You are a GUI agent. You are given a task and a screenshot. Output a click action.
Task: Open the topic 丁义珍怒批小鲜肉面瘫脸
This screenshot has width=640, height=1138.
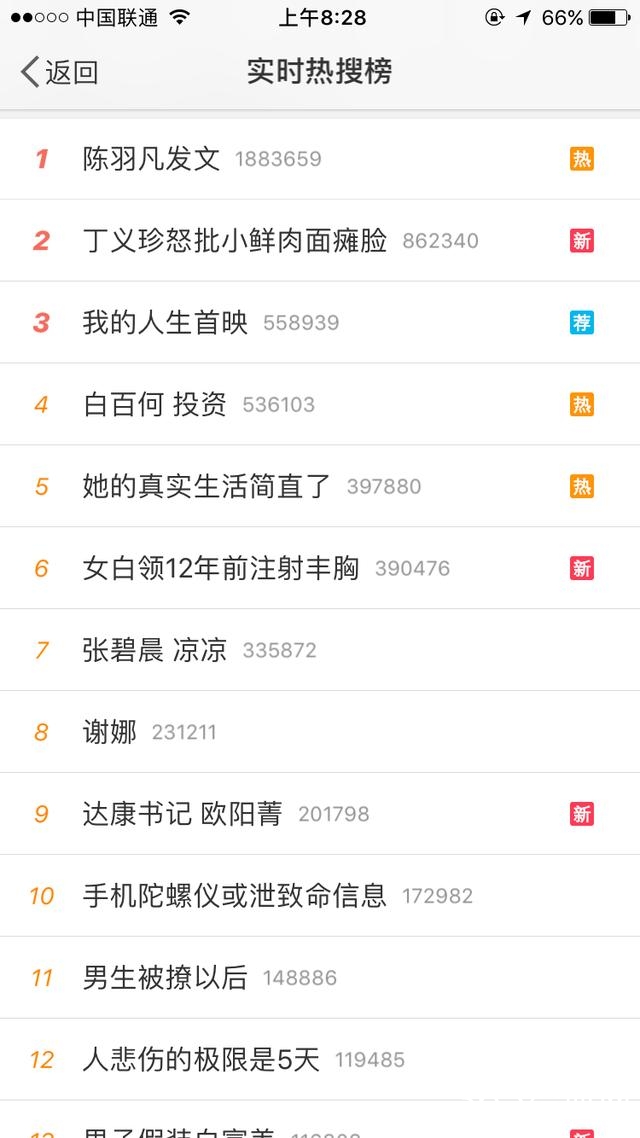tap(235, 241)
